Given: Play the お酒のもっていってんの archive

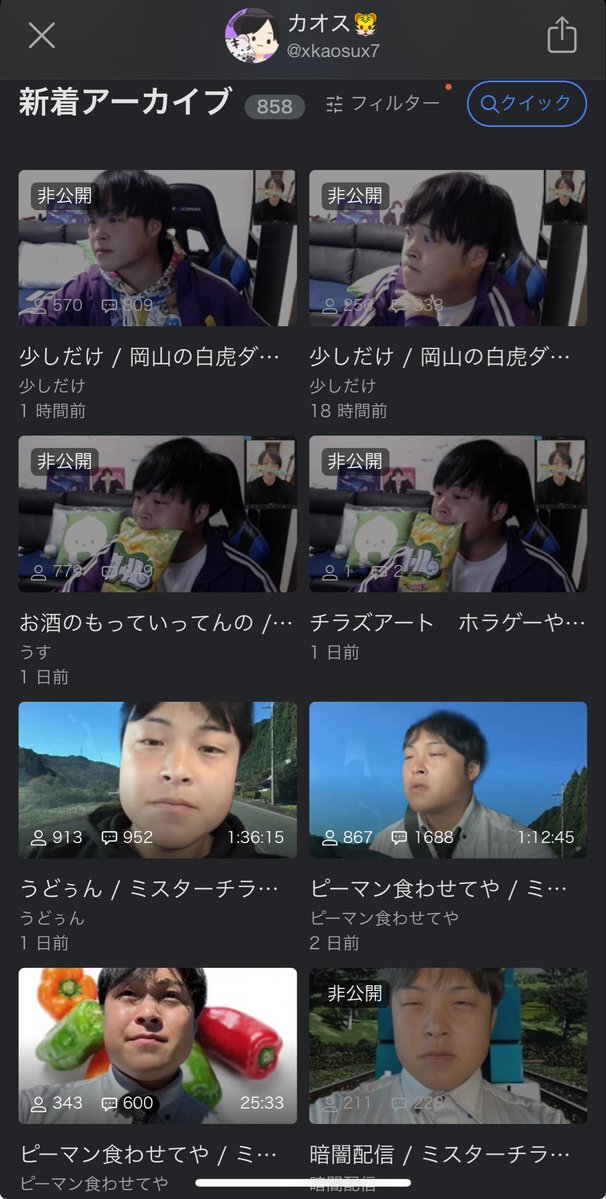Looking at the screenshot, I should coord(157,514).
